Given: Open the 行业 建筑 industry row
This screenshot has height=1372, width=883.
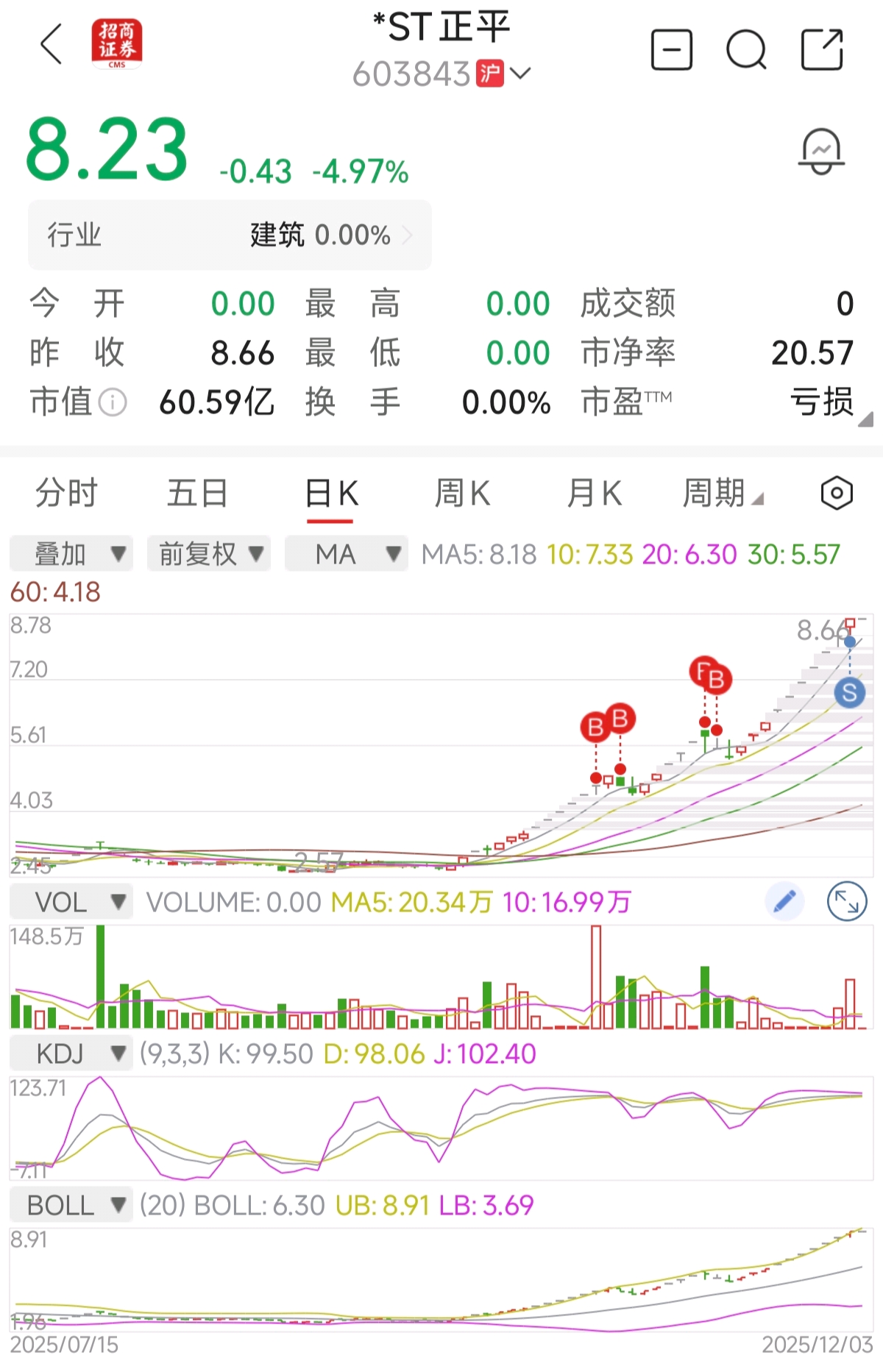Looking at the screenshot, I should point(230,235).
